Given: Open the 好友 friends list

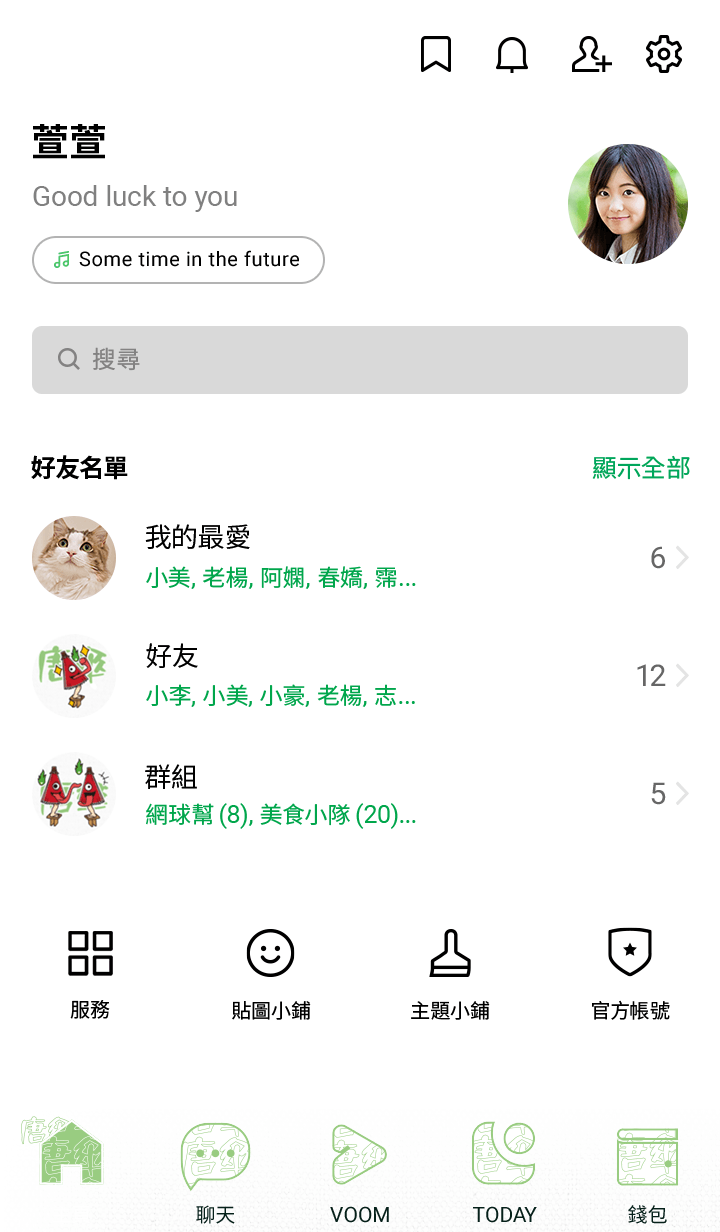Looking at the screenshot, I should (360, 676).
